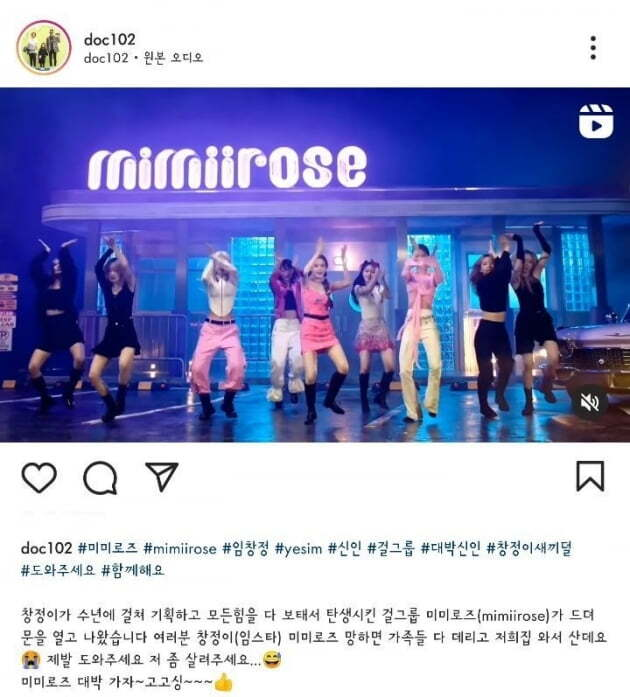Open the #임창정 hashtag
The height and width of the screenshot is (697, 630).
(x=246, y=548)
